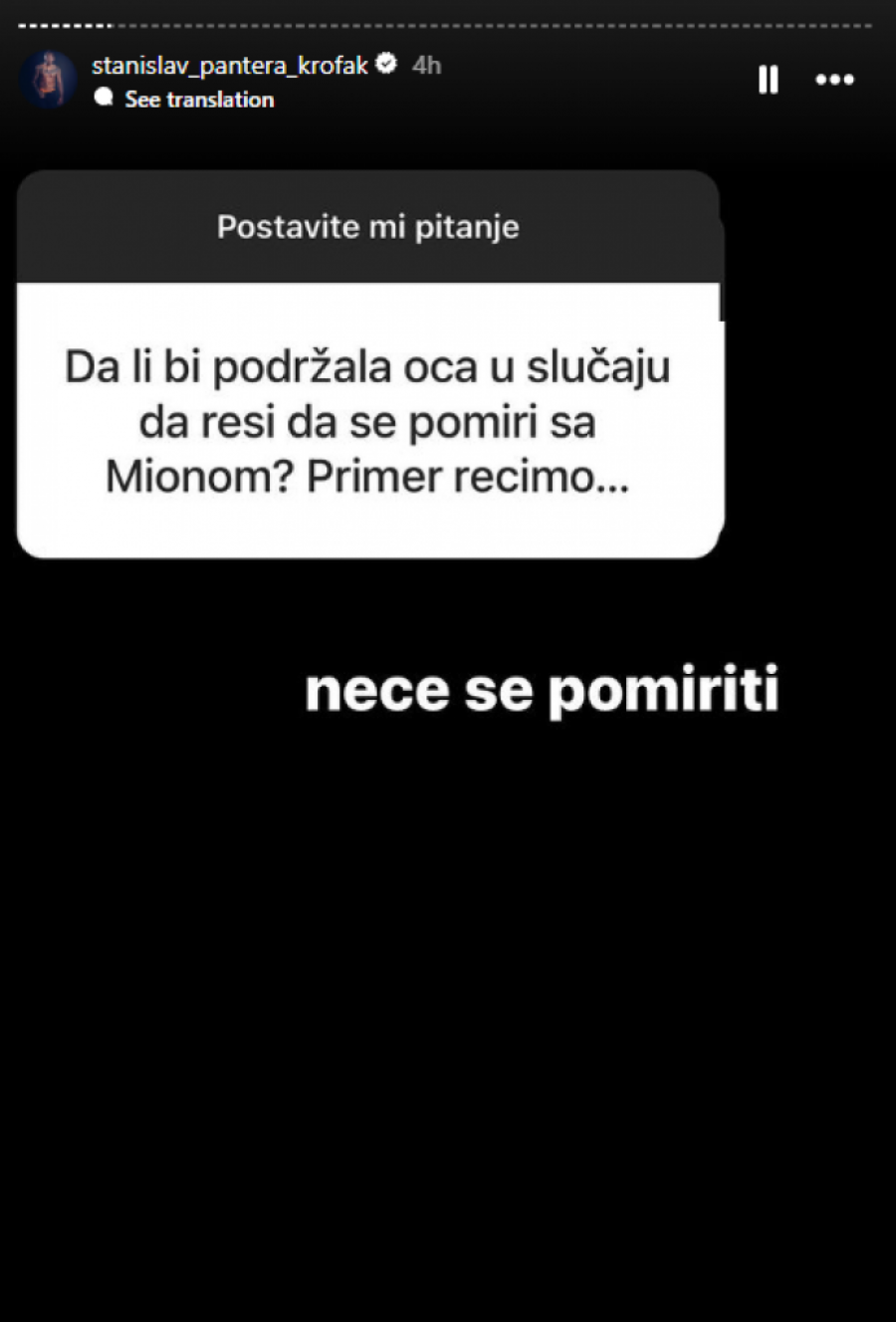Pause the story playback

point(768,80)
